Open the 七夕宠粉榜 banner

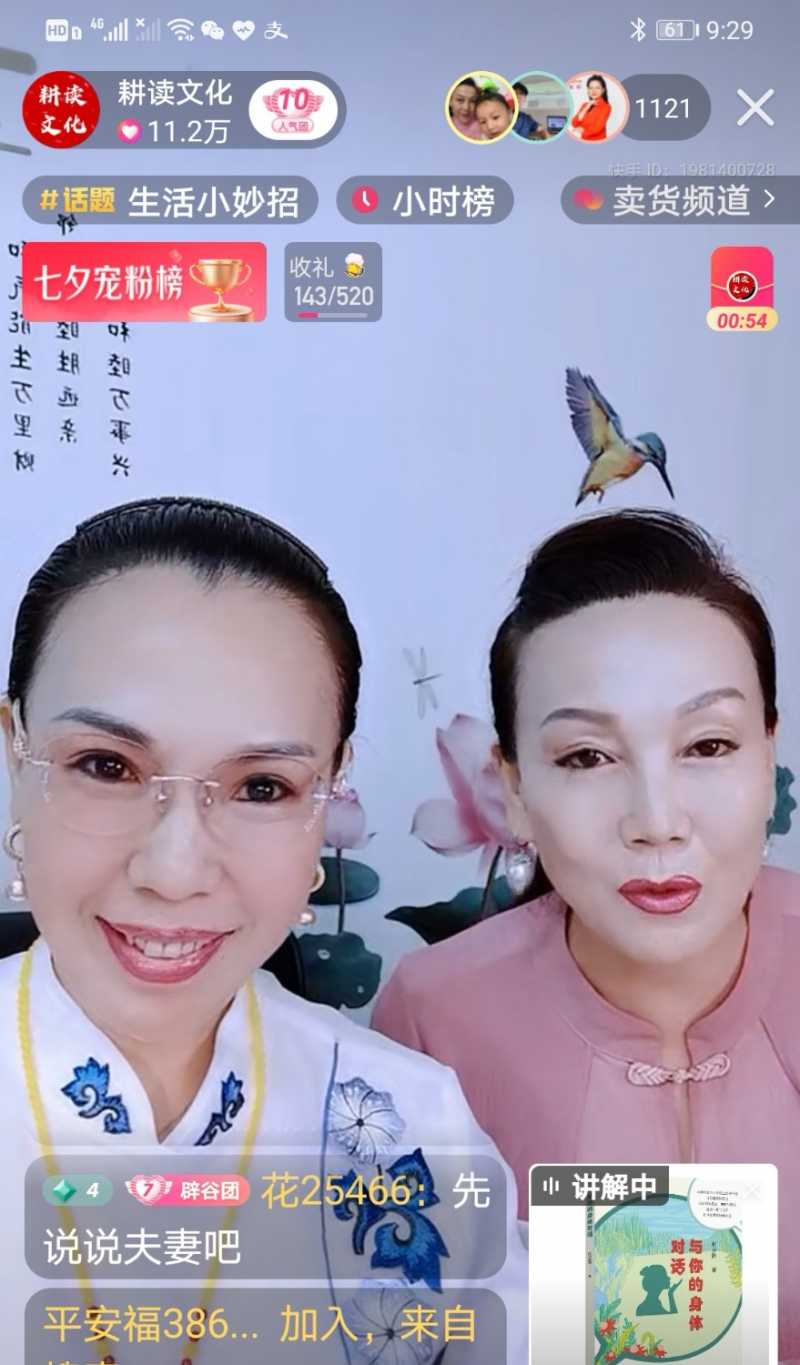pos(144,282)
